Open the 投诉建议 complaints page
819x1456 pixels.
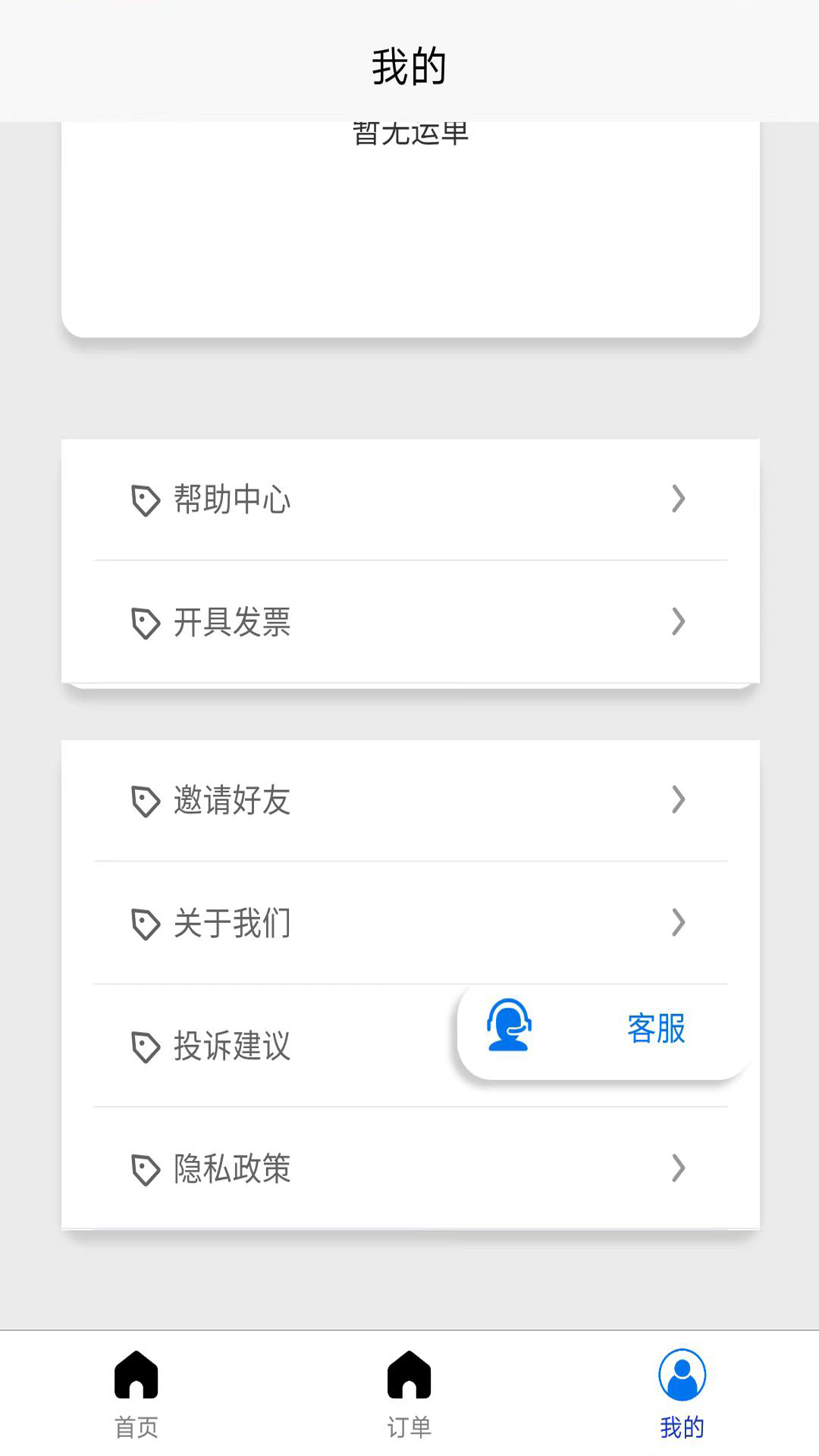click(x=231, y=1046)
